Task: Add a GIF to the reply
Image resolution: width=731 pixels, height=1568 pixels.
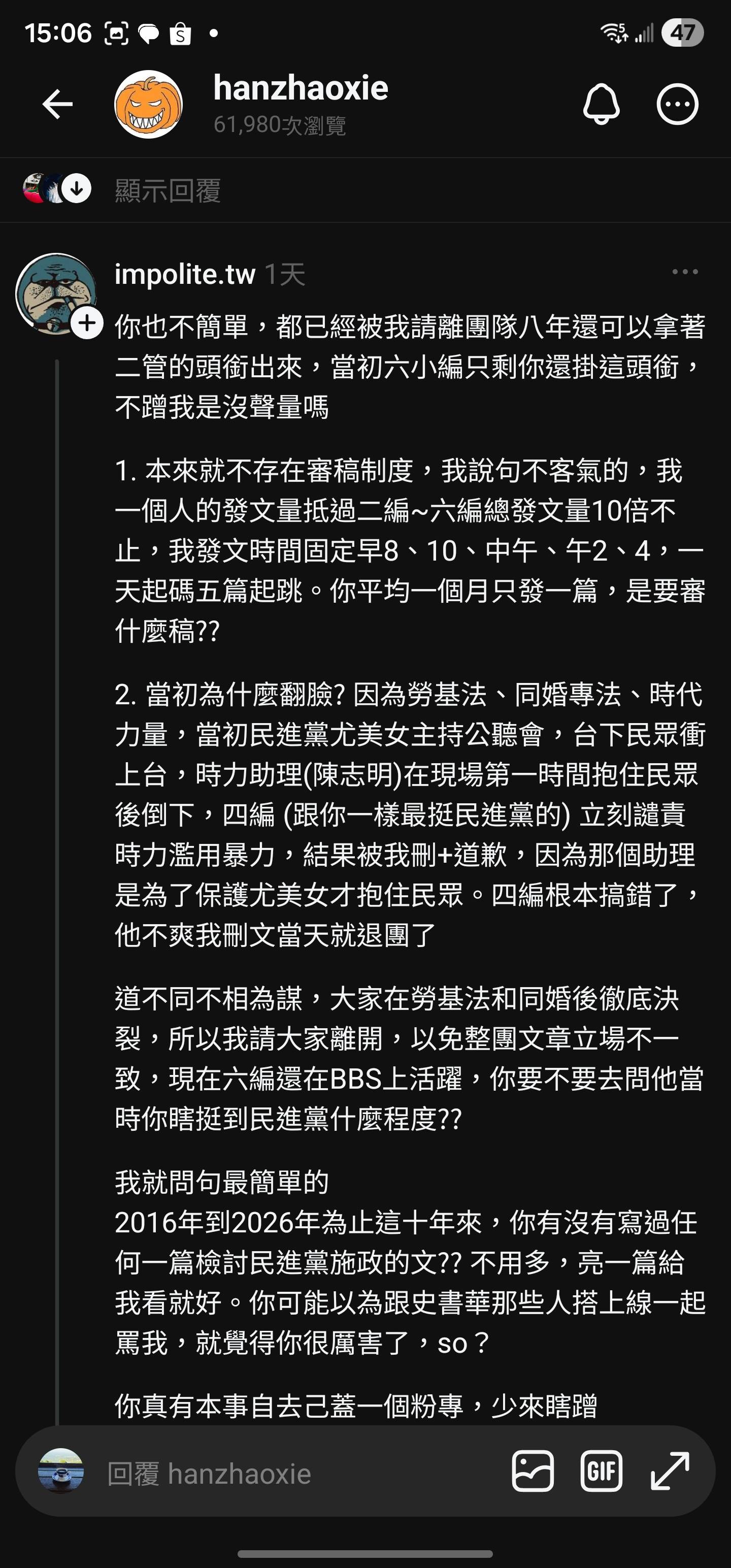Action: pos(602,1471)
